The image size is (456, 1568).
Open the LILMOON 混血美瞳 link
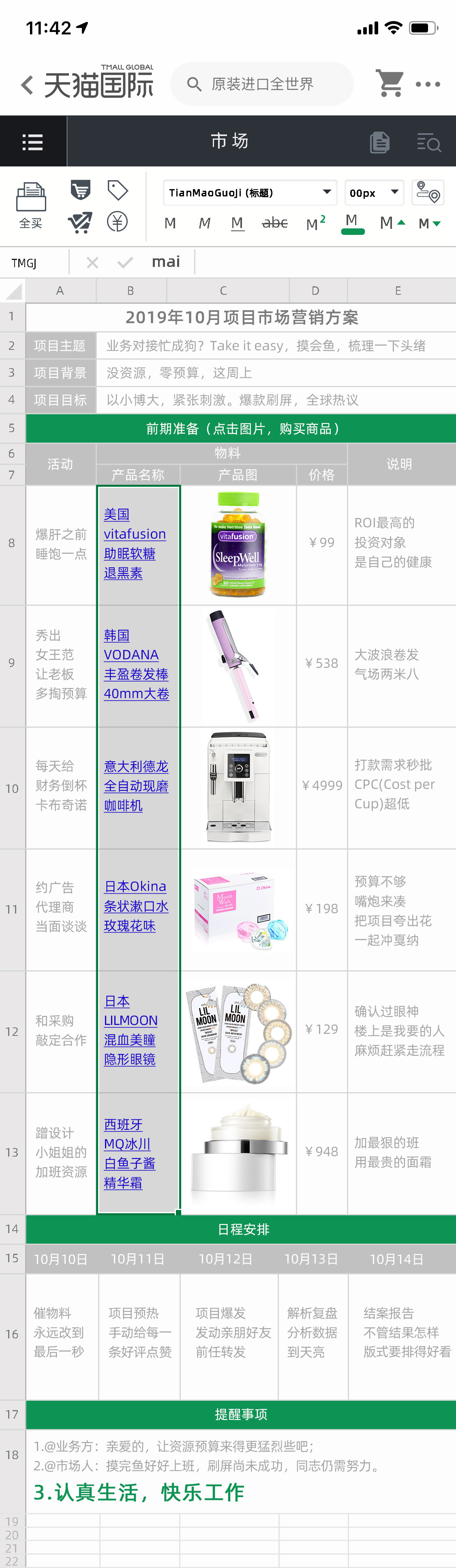coord(131,1030)
